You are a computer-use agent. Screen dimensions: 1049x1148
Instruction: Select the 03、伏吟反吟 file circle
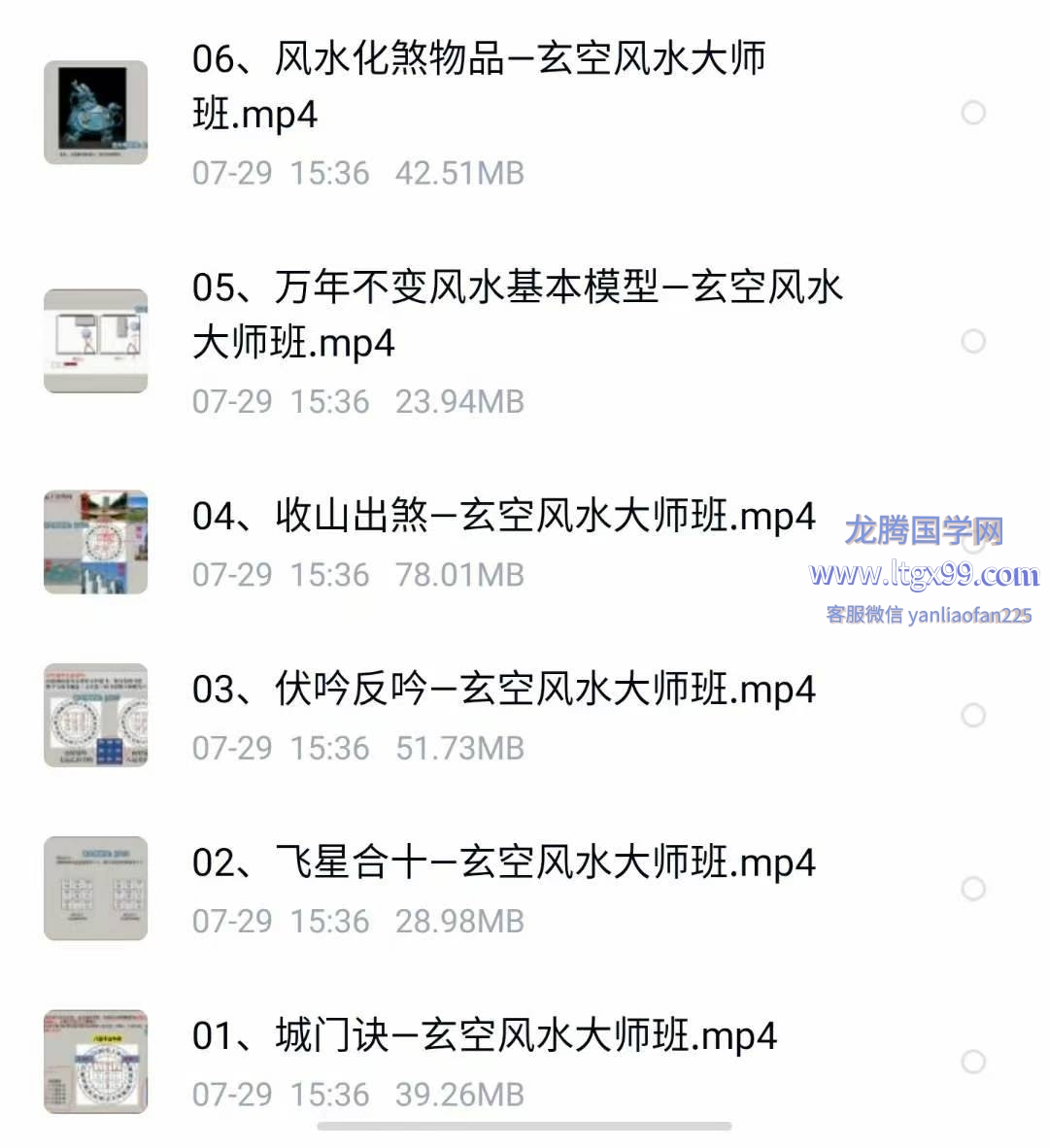[973, 716]
